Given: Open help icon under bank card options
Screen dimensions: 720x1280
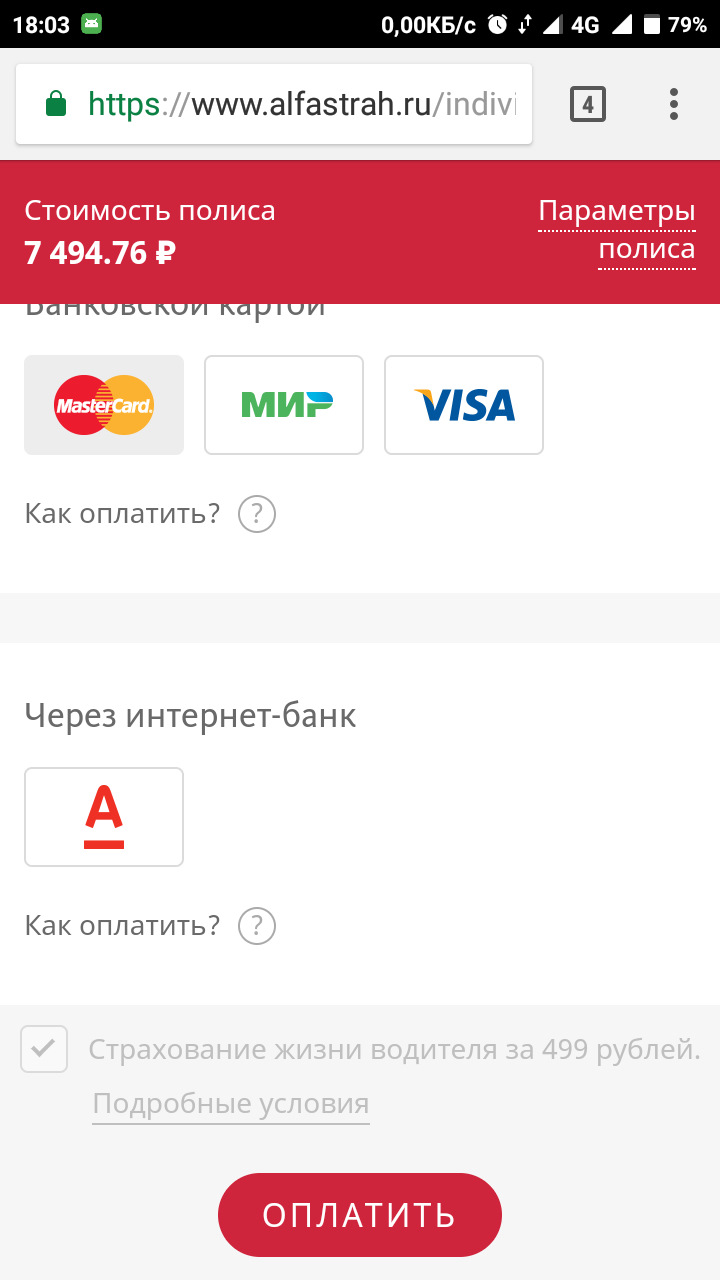Looking at the screenshot, I should pos(257,514).
